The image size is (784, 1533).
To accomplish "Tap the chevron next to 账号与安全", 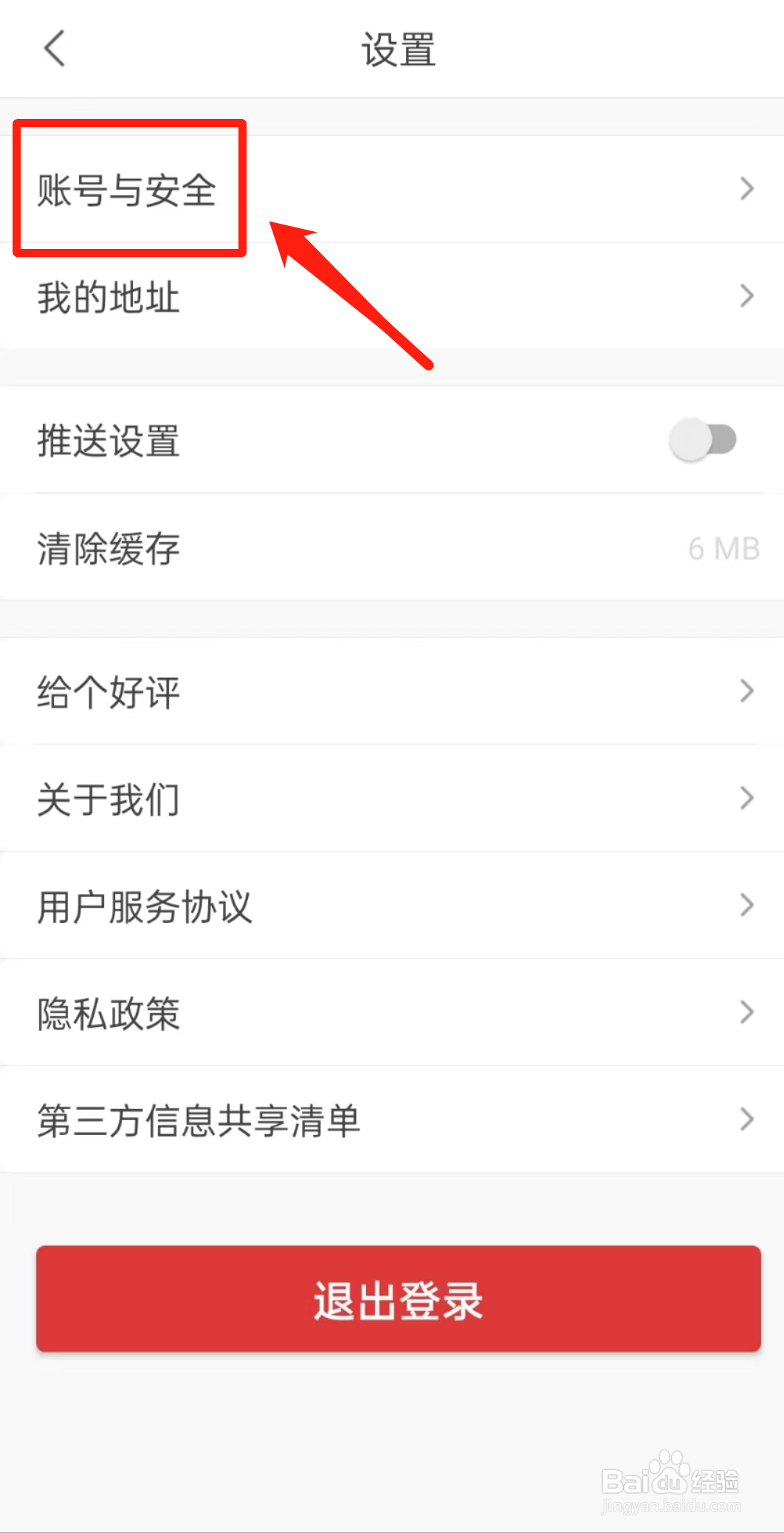I will click(746, 188).
